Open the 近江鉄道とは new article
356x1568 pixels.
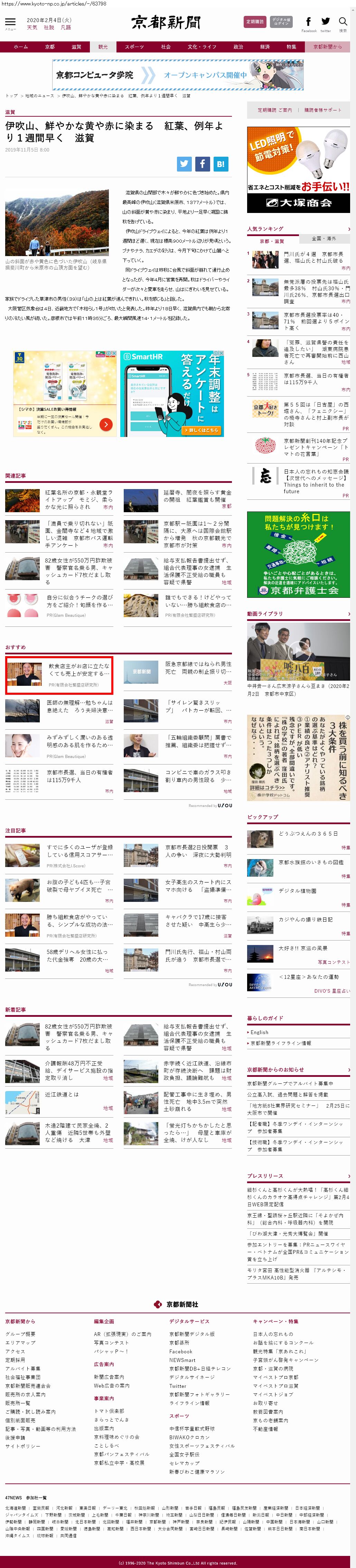coord(62,1094)
